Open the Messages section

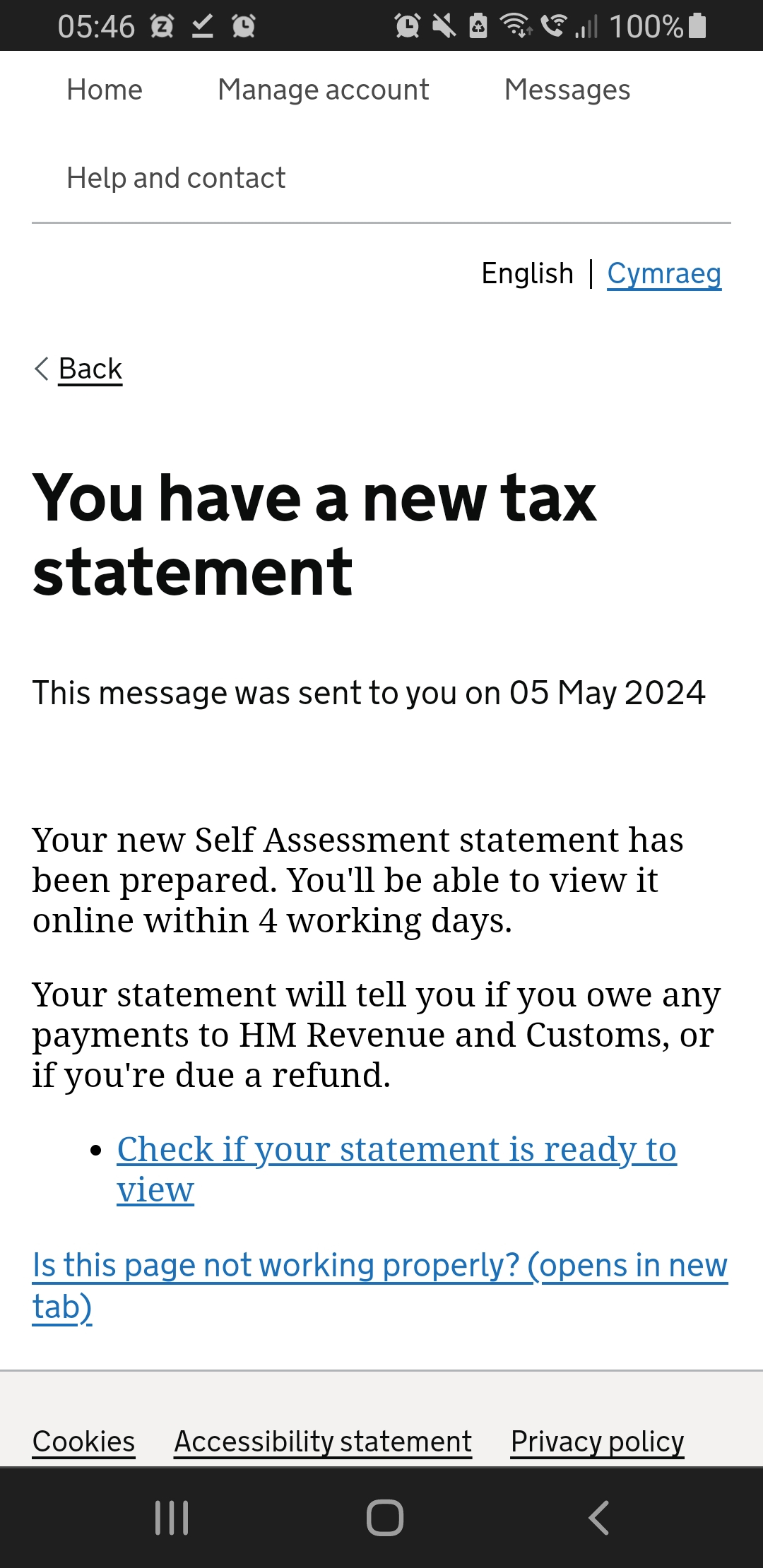tap(567, 90)
